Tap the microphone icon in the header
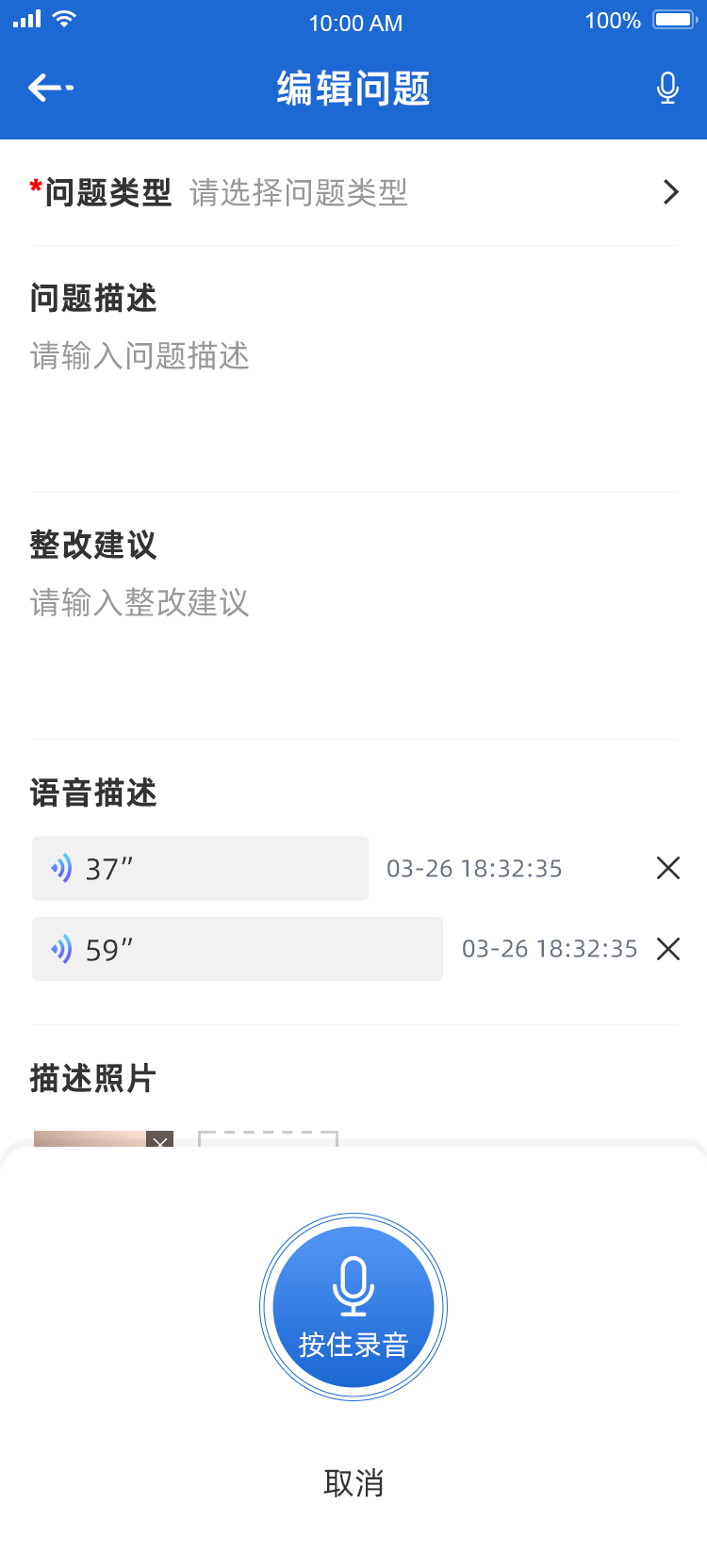 (x=667, y=89)
